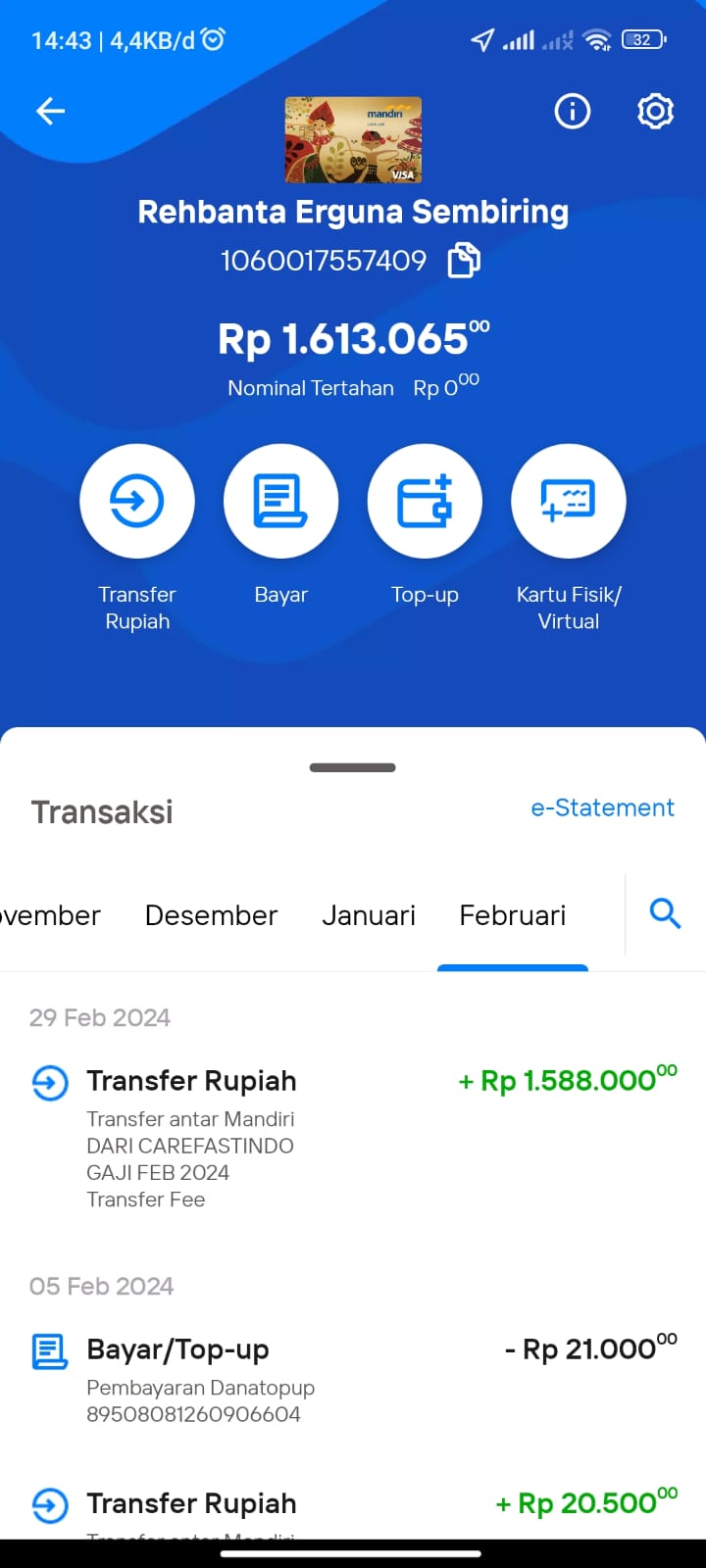The width and height of the screenshot is (706, 1568).
Task: Copy the account number 1060017557409
Action: [464, 261]
